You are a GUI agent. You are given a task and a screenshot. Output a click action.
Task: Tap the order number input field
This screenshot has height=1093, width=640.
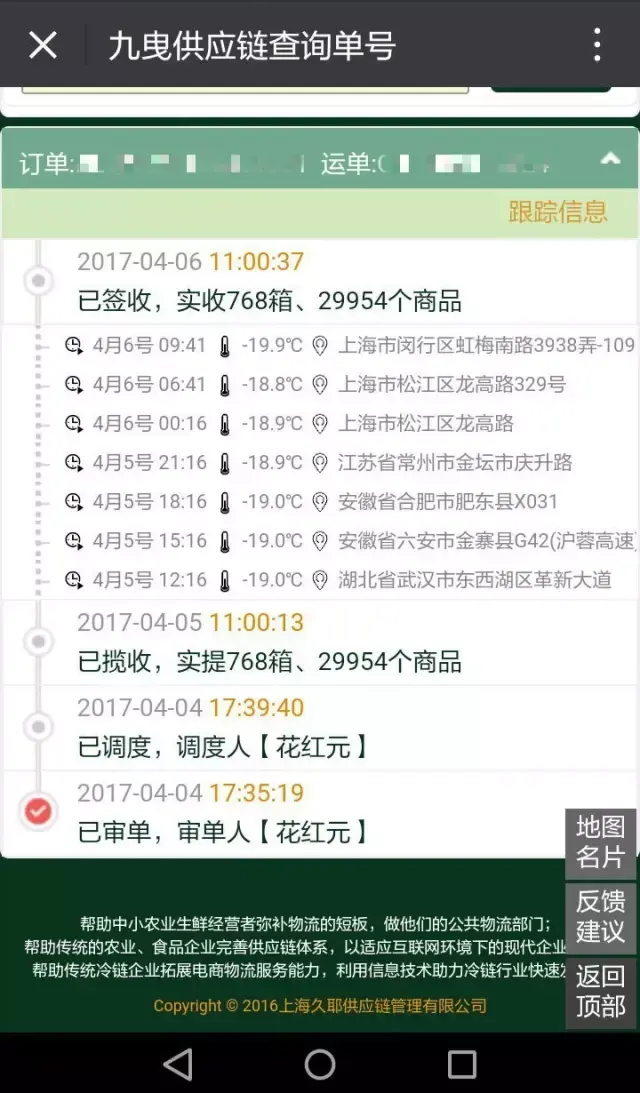[x=245, y=91]
